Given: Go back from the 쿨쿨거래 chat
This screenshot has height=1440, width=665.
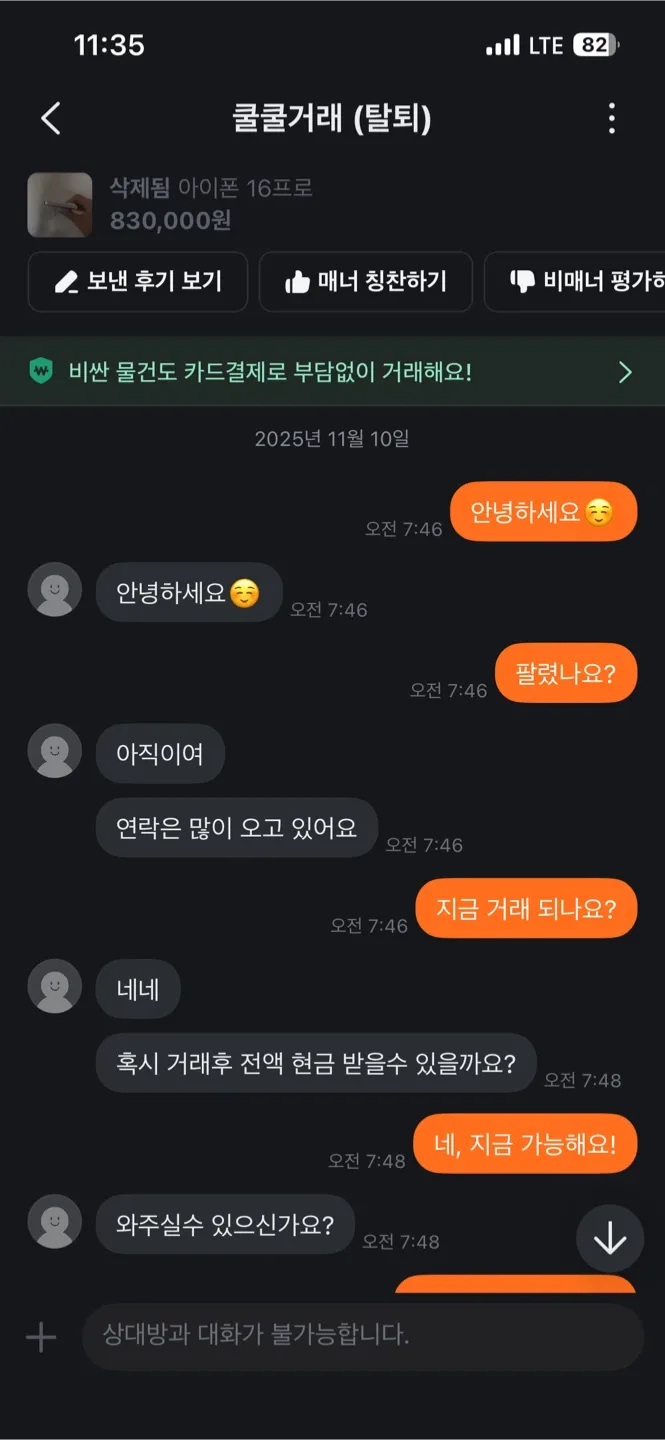Looking at the screenshot, I should click(x=51, y=118).
